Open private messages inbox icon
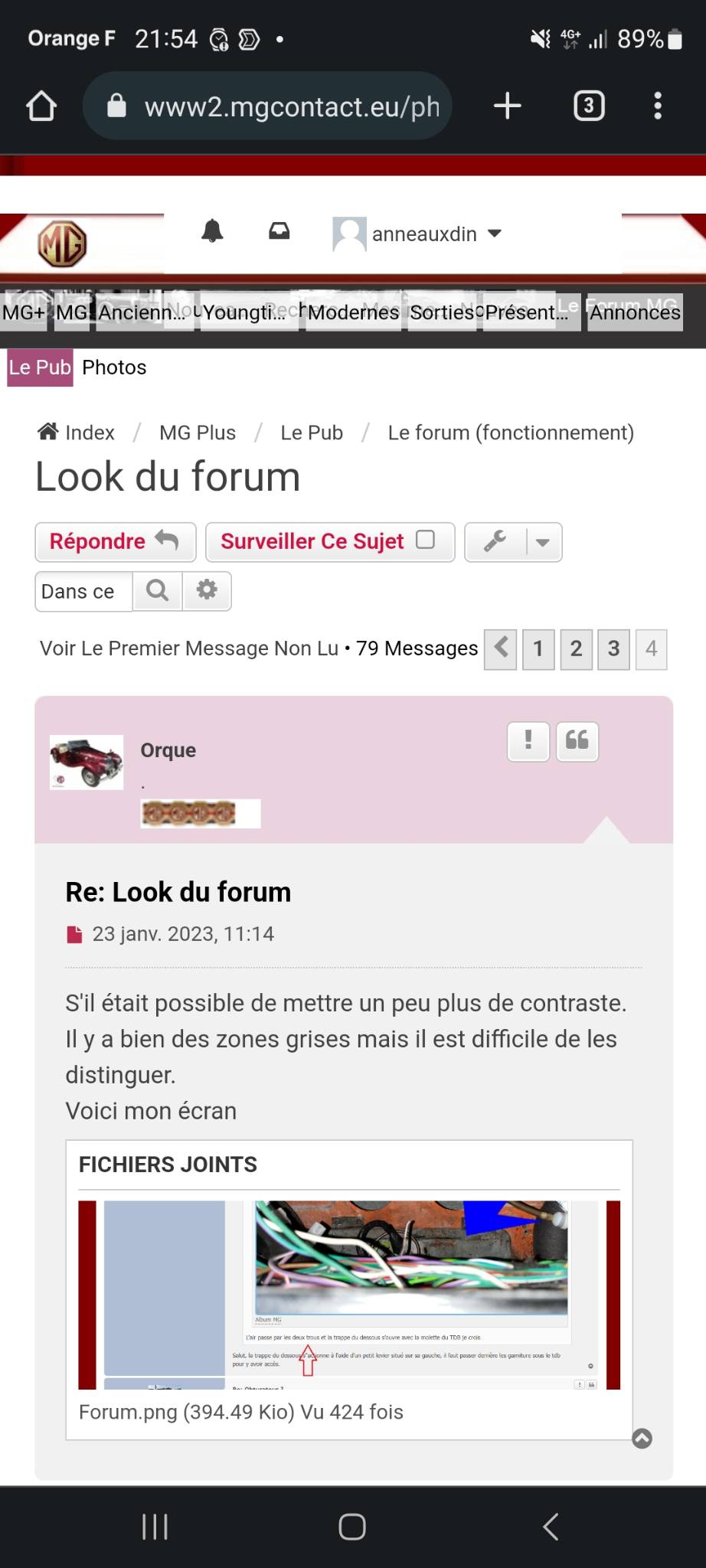This screenshot has width=706, height=1568. (278, 230)
